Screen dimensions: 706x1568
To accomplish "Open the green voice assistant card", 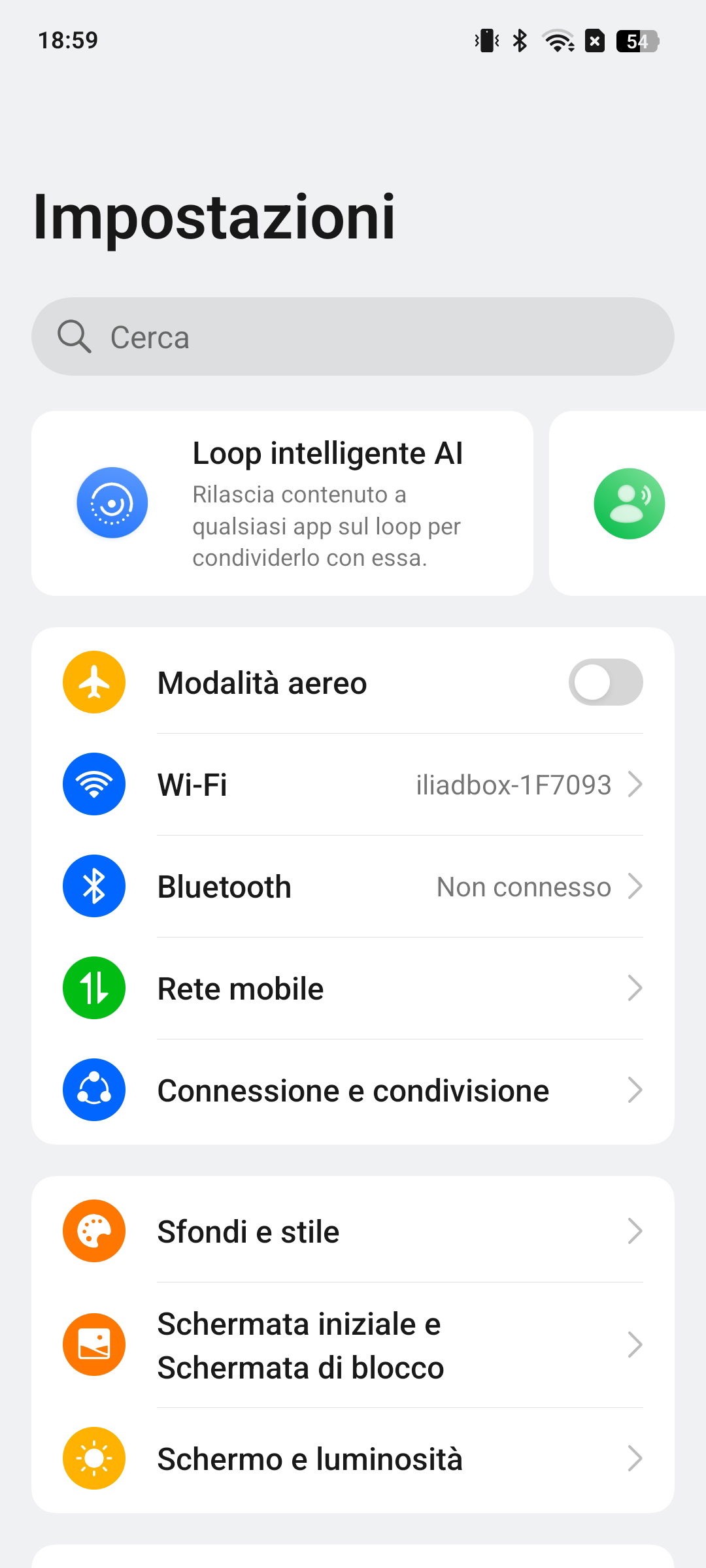I will 628,503.
